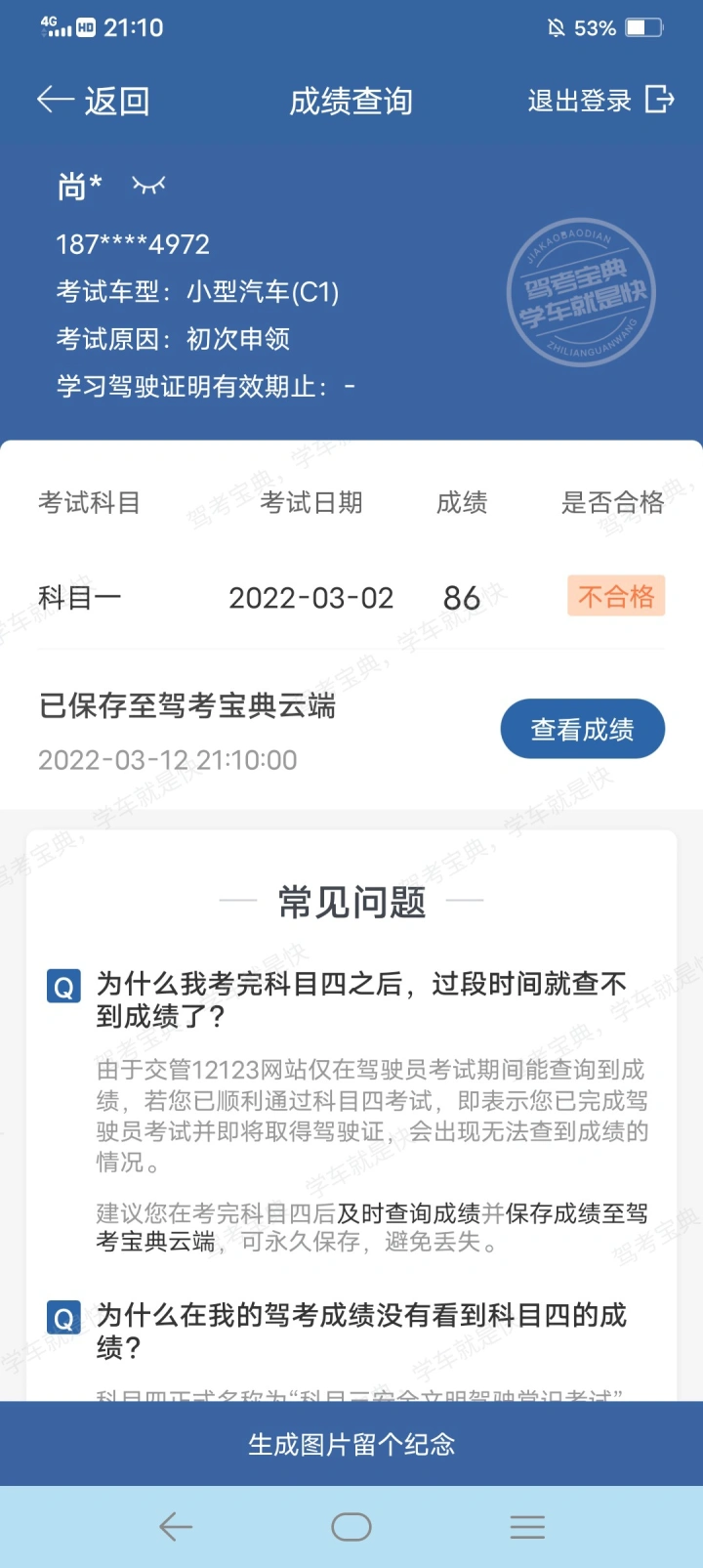Go back using the 返回 arrow

click(x=93, y=101)
